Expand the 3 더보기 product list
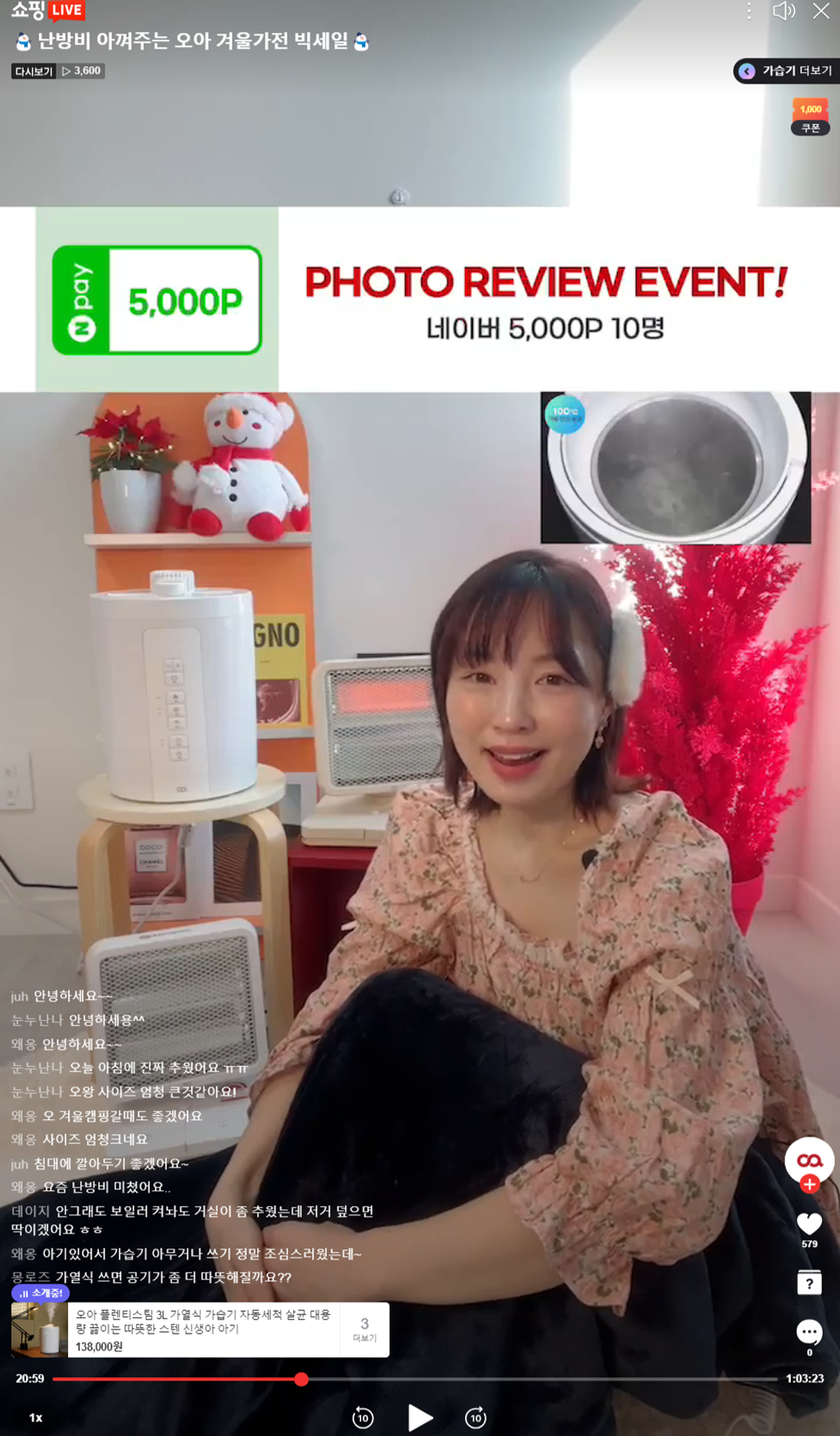This screenshot has height=1436, width=840. point(364,1330)
